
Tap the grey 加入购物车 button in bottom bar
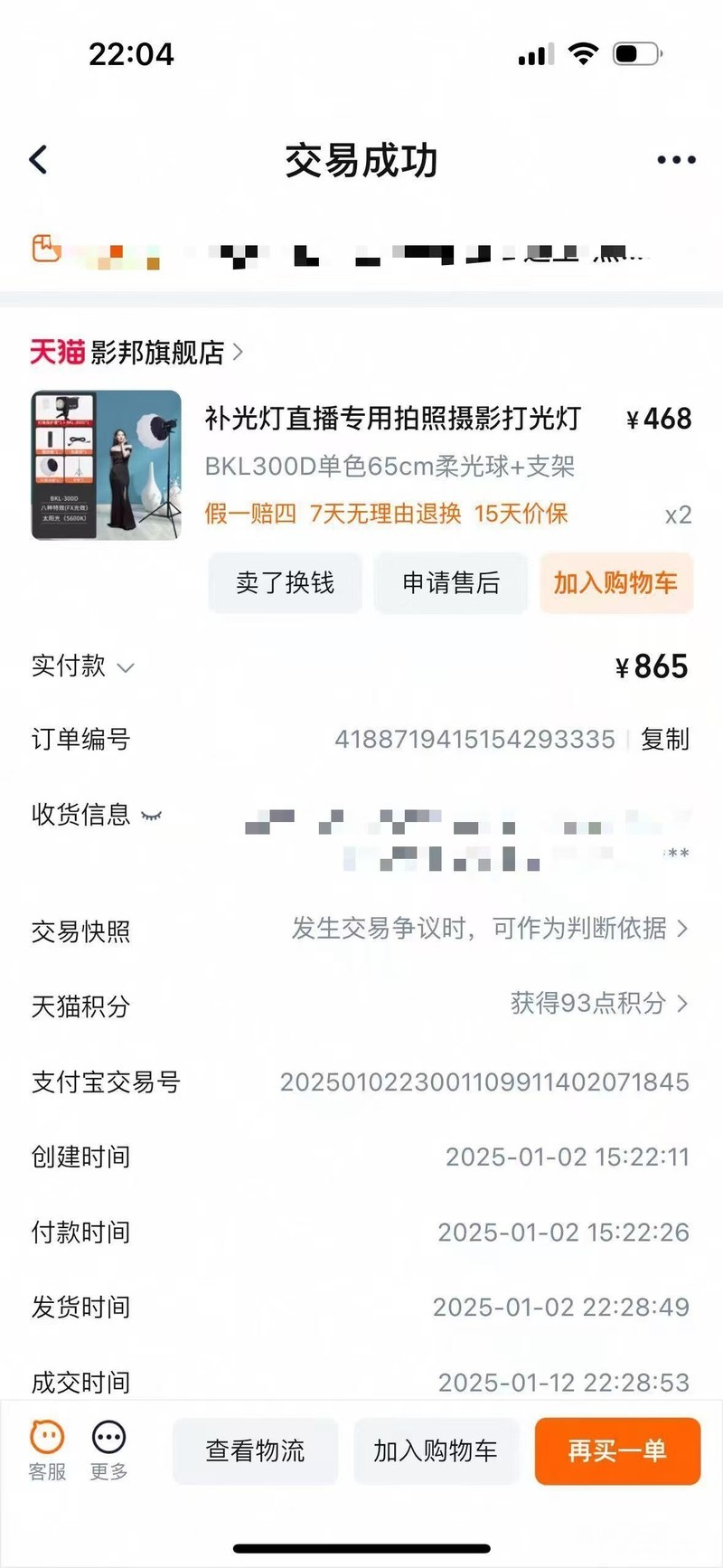pyautogui.click(x=436, y=1451)
